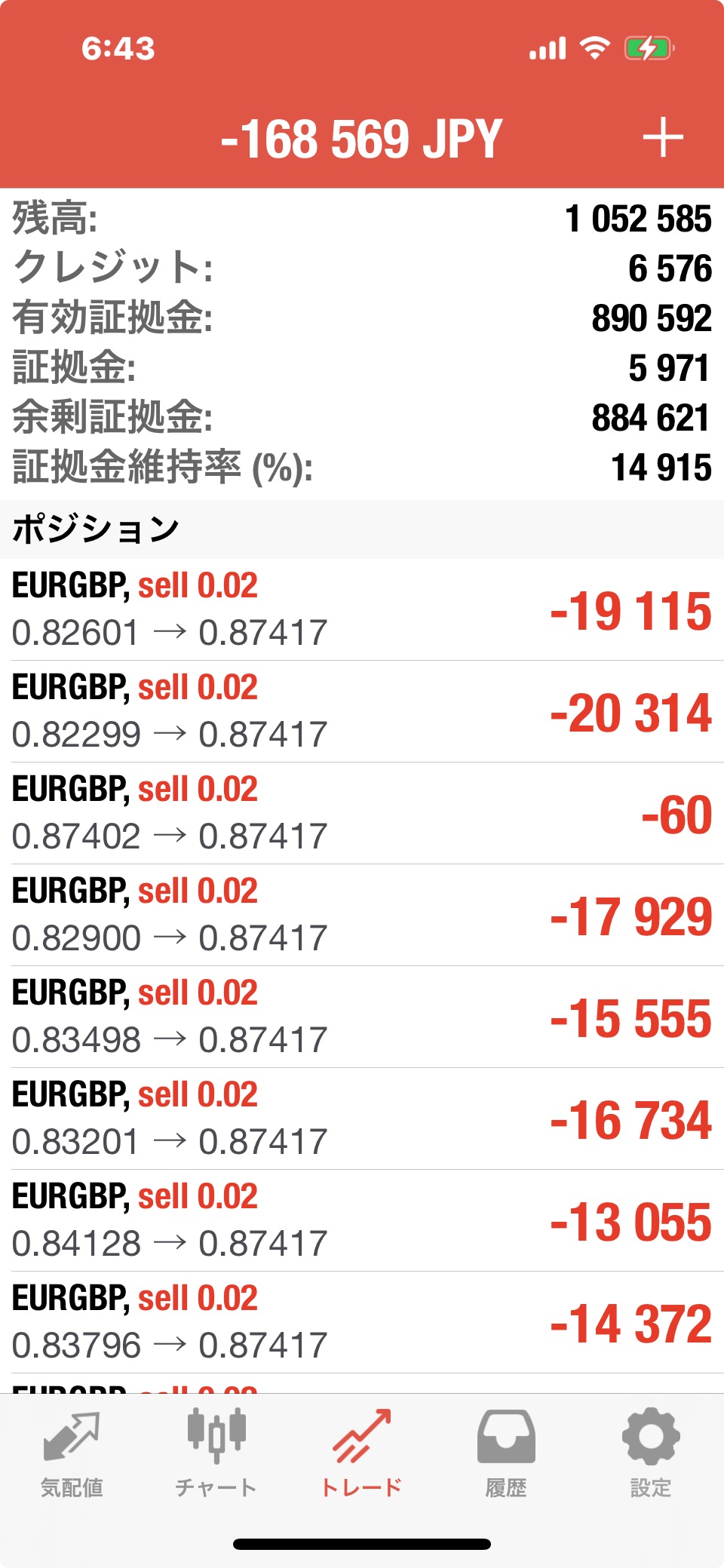The width and height of the screenshot is (724, 1568).
Task: Open EURGBP position with loss -13 055
Action: tap(362, 1220)
